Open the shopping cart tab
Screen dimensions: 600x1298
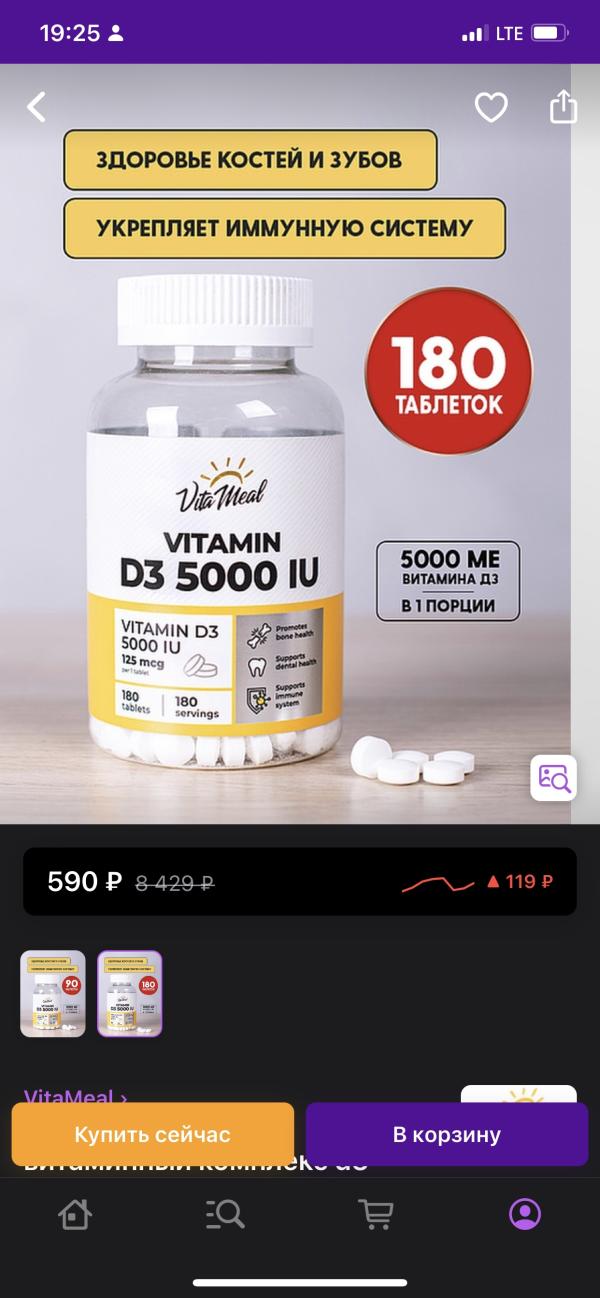tap(375, 1214)
